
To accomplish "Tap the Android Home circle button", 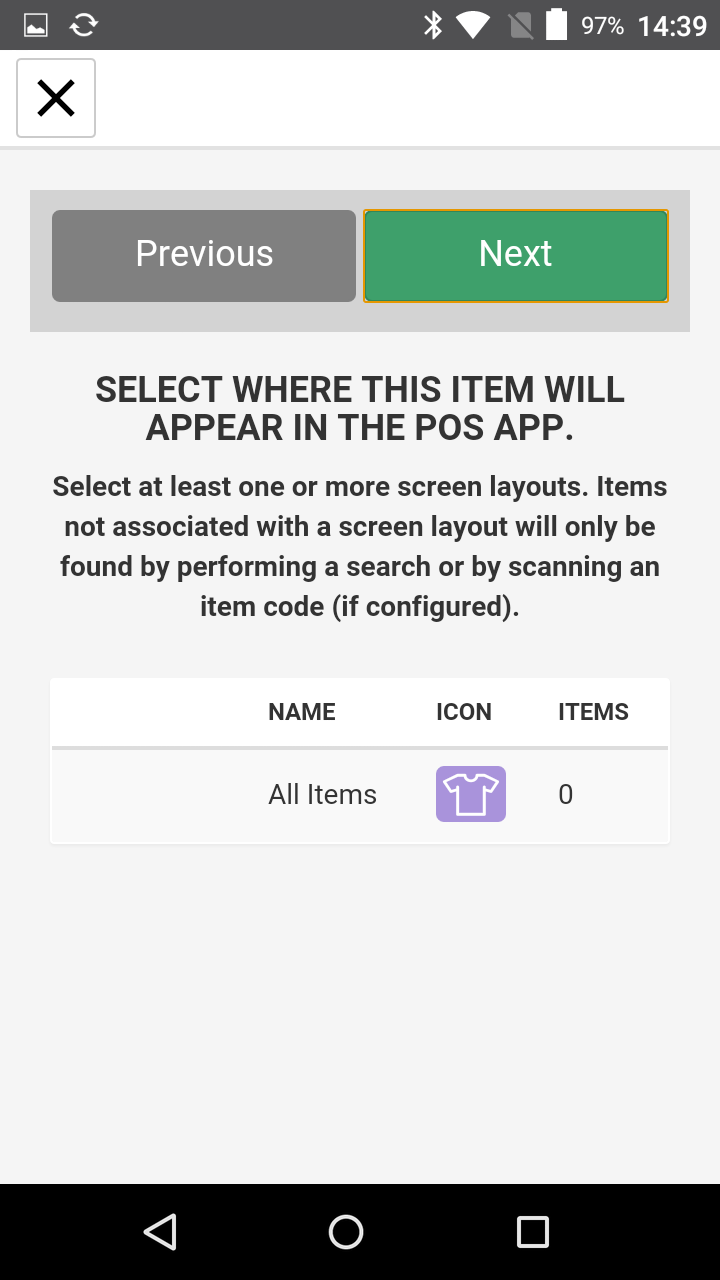I will point(345,1232).
